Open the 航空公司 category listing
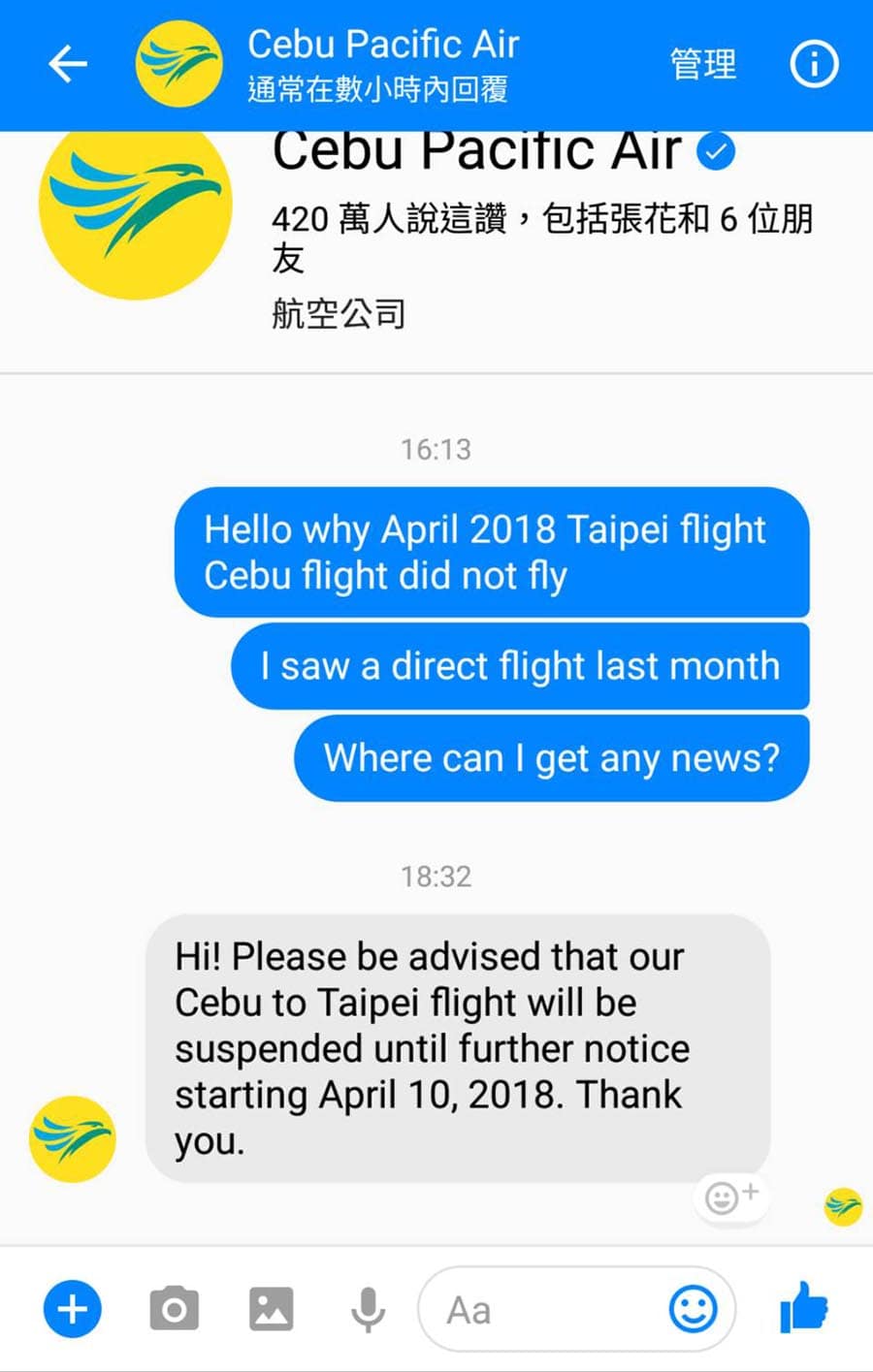Screen dimensions: 873x1372 pos(338,314)
